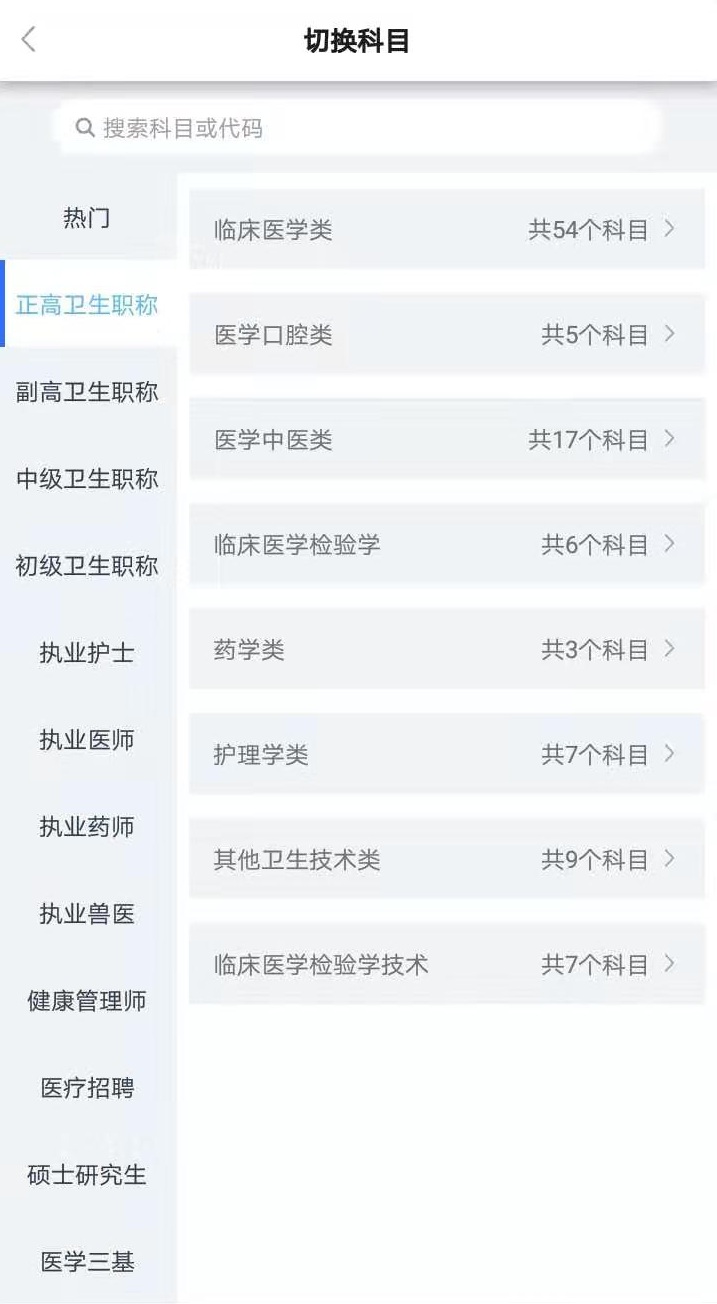This screenshot has width=717, height=1304.
Task: Tap the 执业兽医 category
Action: pyautogui.click(x=87, y=914)
